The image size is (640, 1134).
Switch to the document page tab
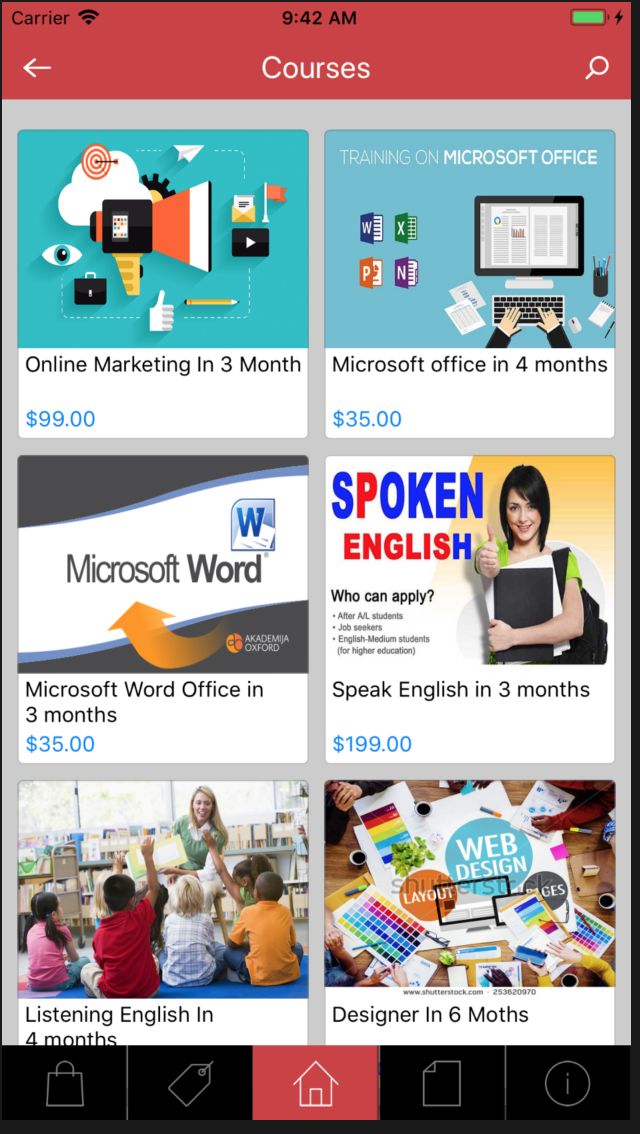pos(441,1084)
